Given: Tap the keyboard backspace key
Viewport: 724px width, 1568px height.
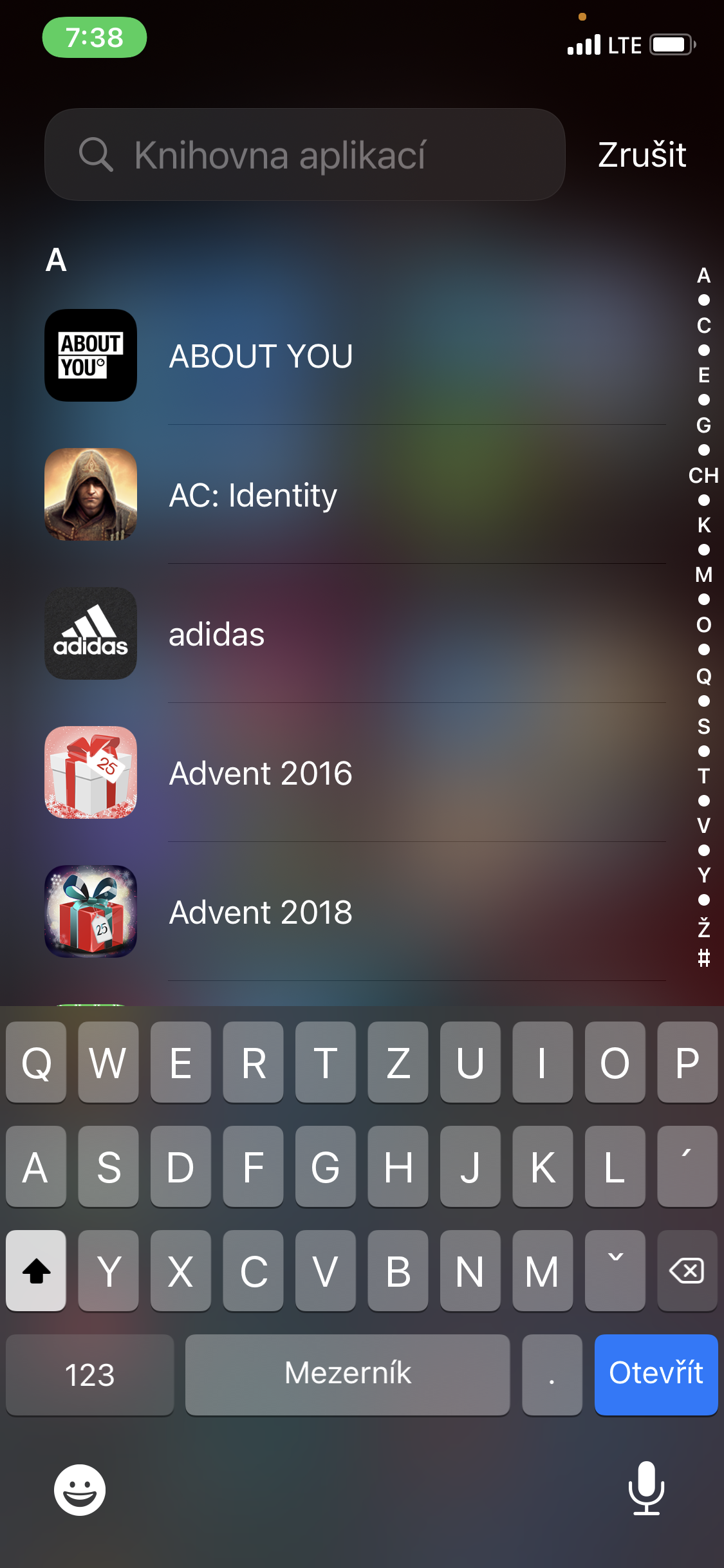Looking at the screenshot, I should tap(687, 1271).
